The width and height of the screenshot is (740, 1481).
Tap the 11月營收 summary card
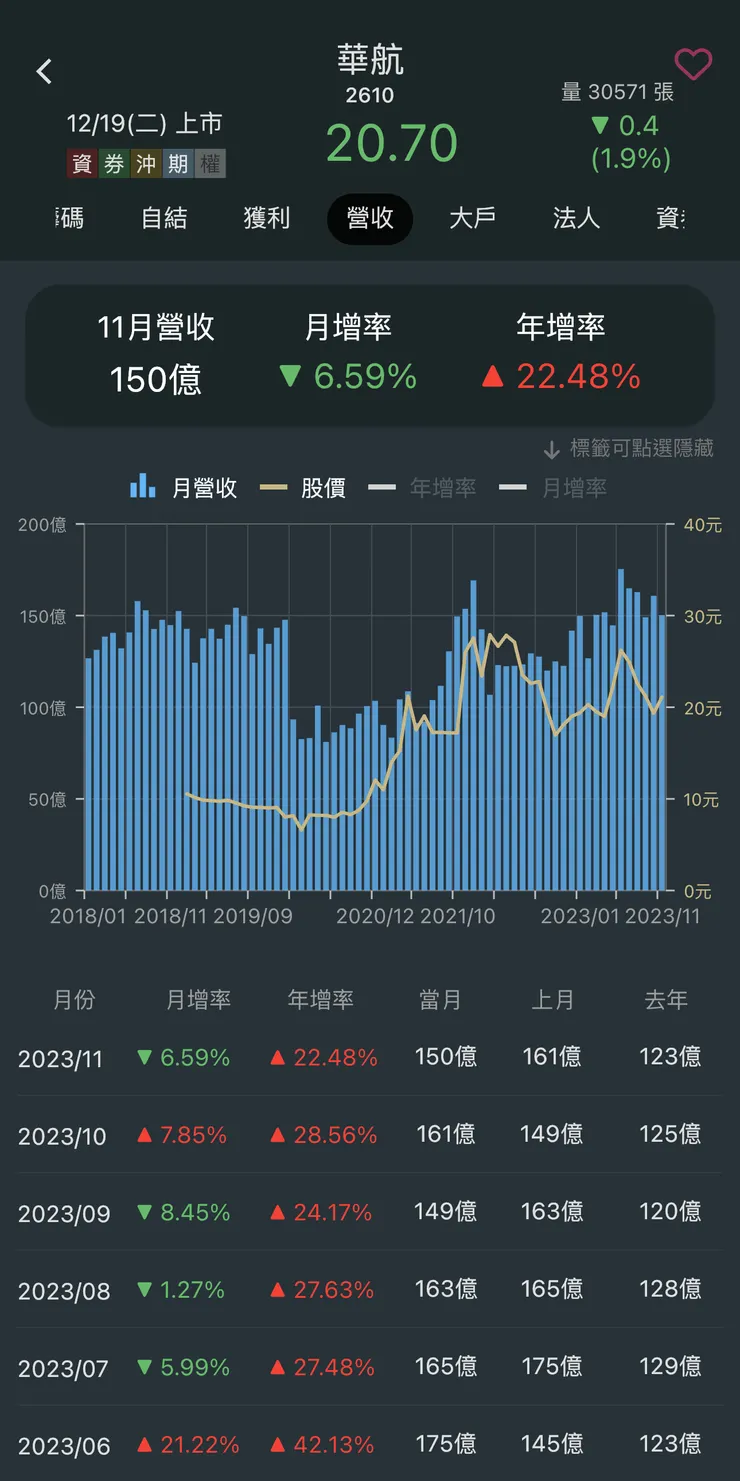point(155,352)
